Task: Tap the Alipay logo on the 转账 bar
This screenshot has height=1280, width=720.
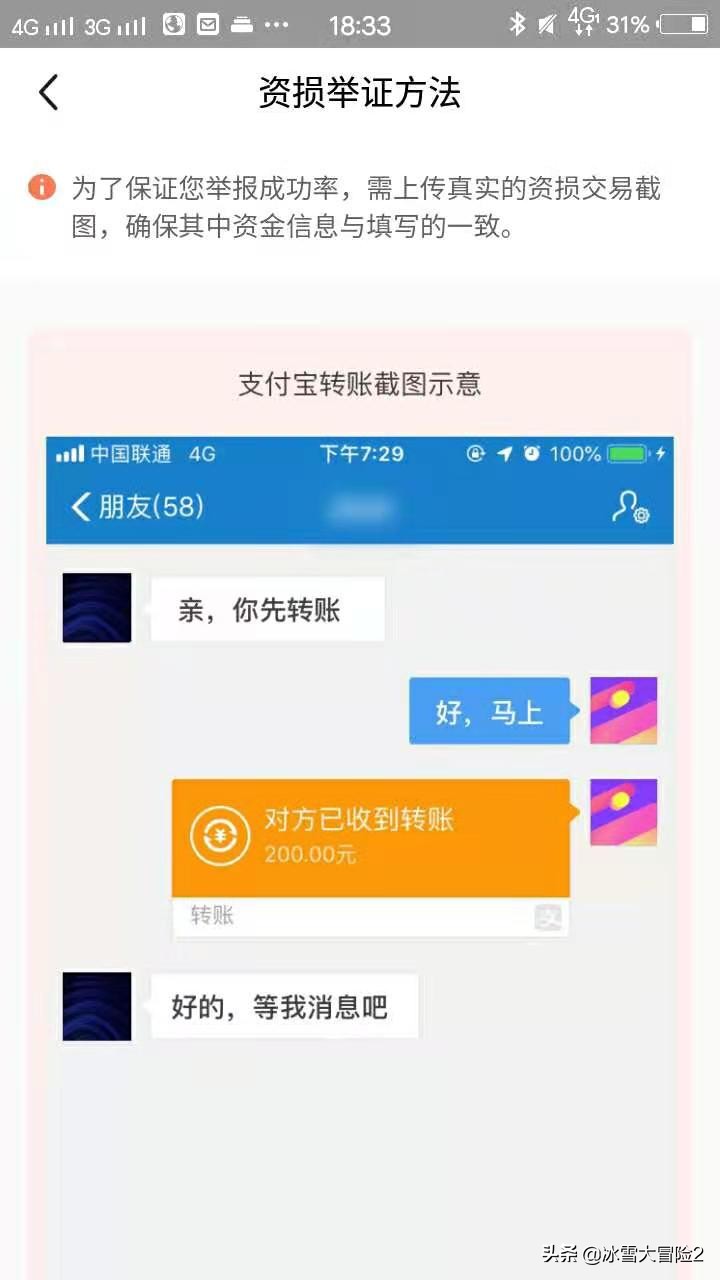Action: [547, 917]
